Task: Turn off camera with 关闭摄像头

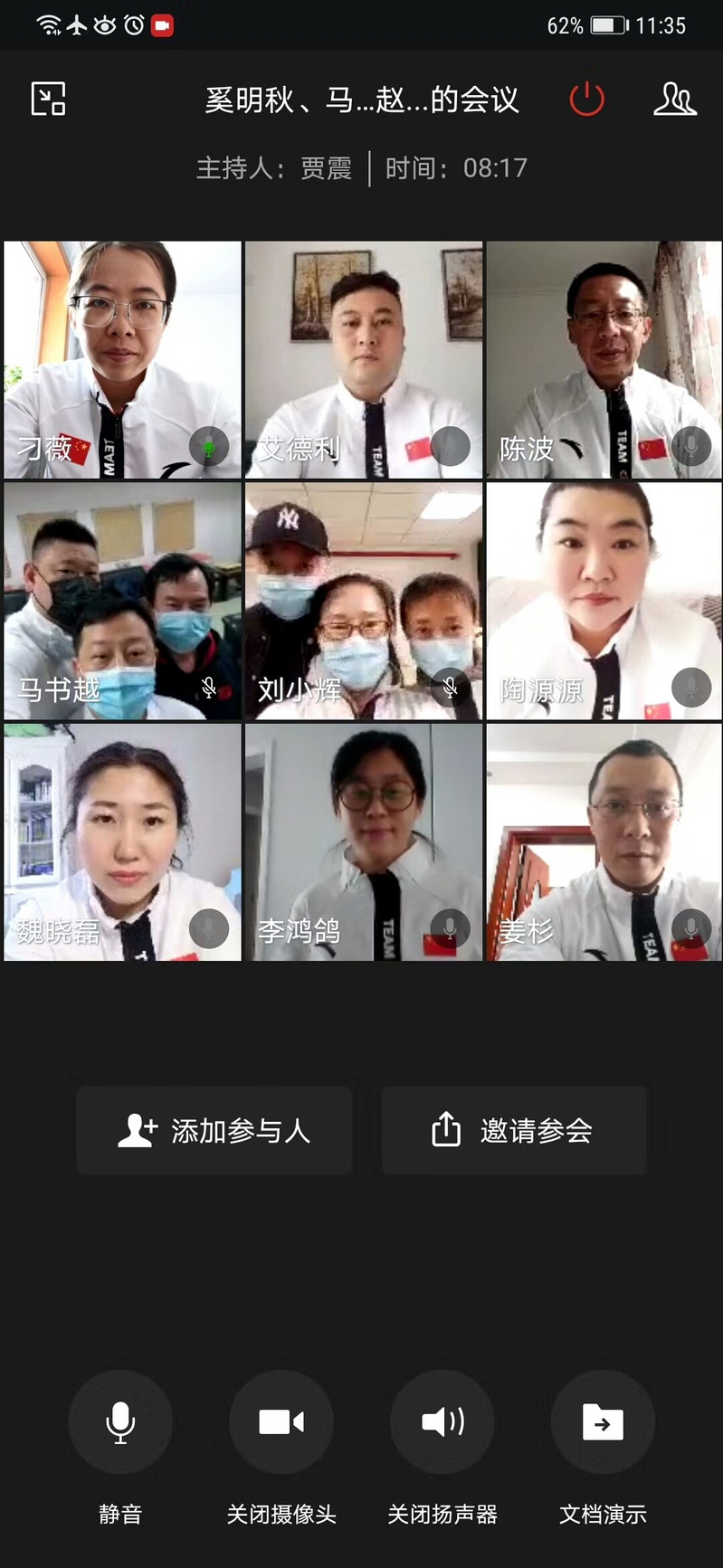Action: pos(281,1421)
